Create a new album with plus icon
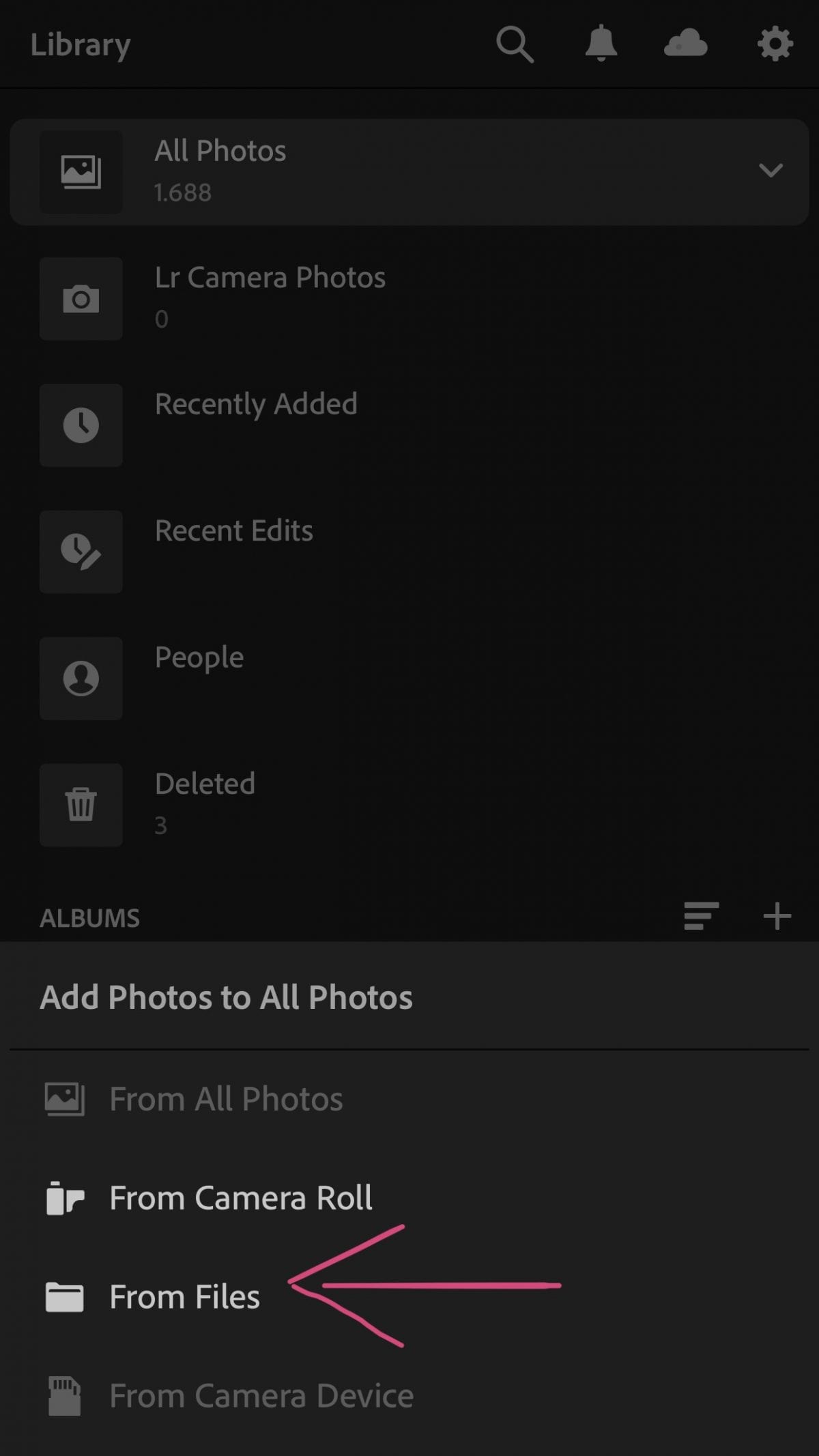This screenshot has height=1456, width=819. [x=777, y=916]
